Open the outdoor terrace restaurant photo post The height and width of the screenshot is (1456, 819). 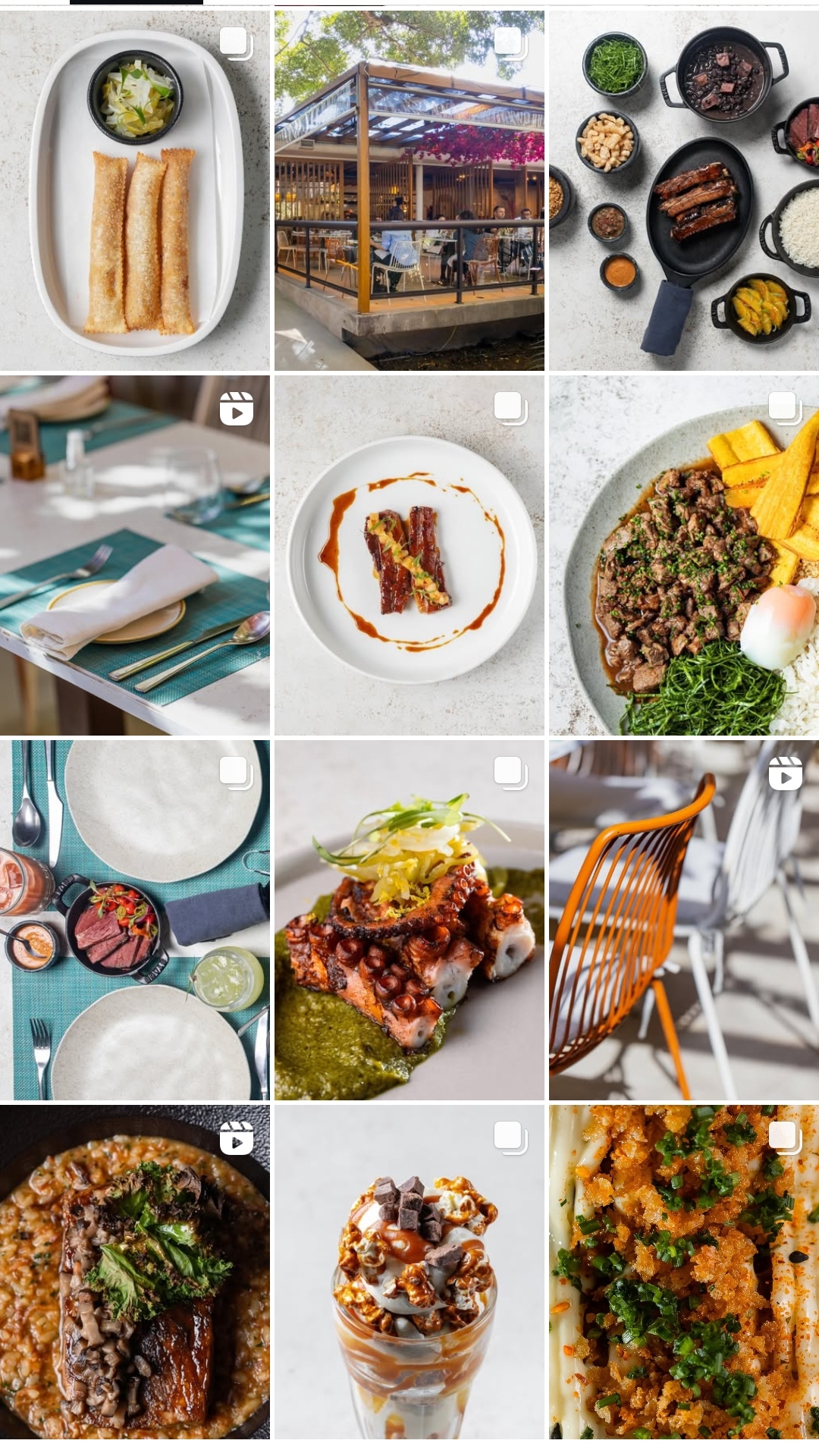409,190
